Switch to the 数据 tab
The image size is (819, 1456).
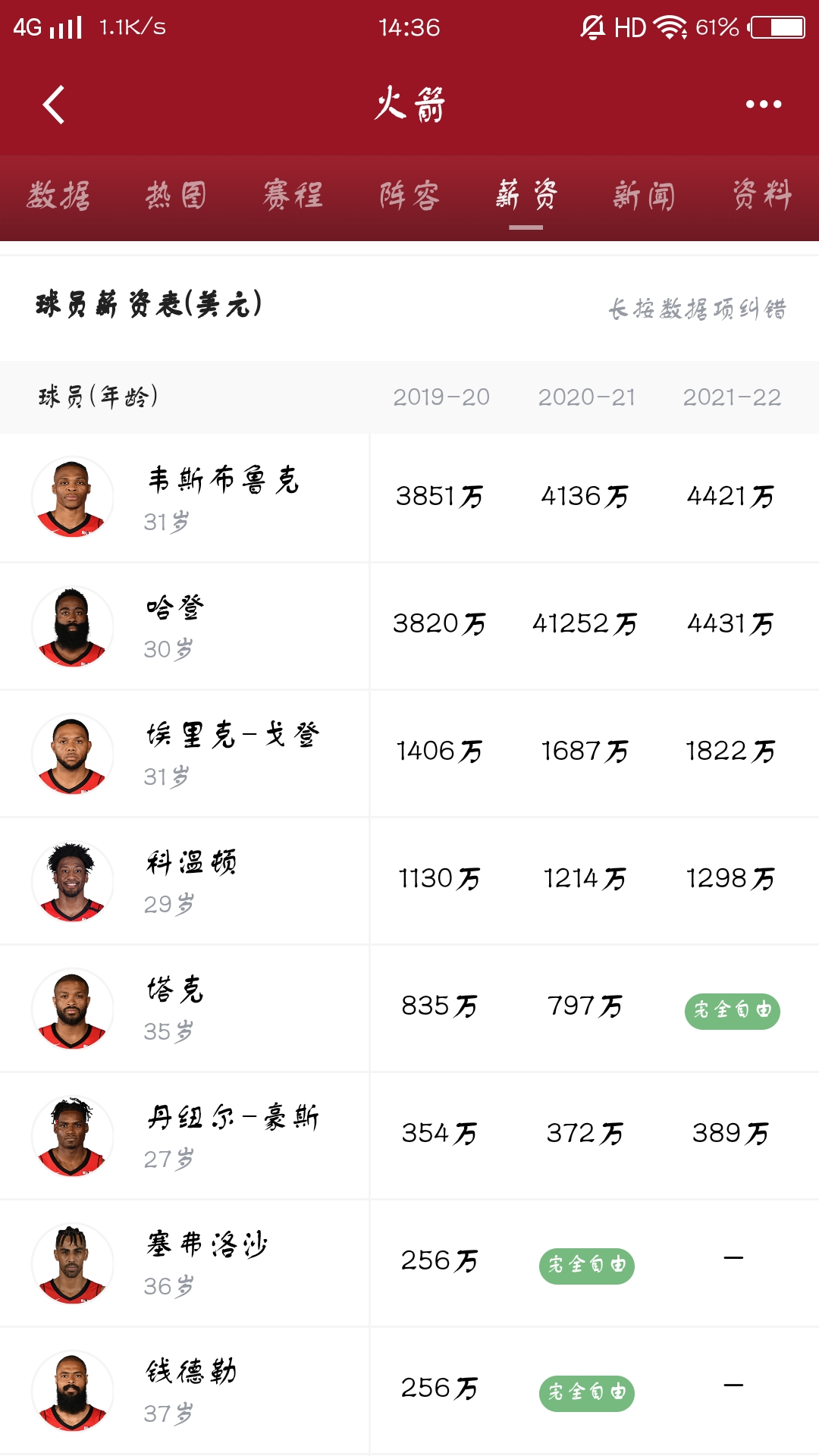pyautogui.click(x=58, y=196)
